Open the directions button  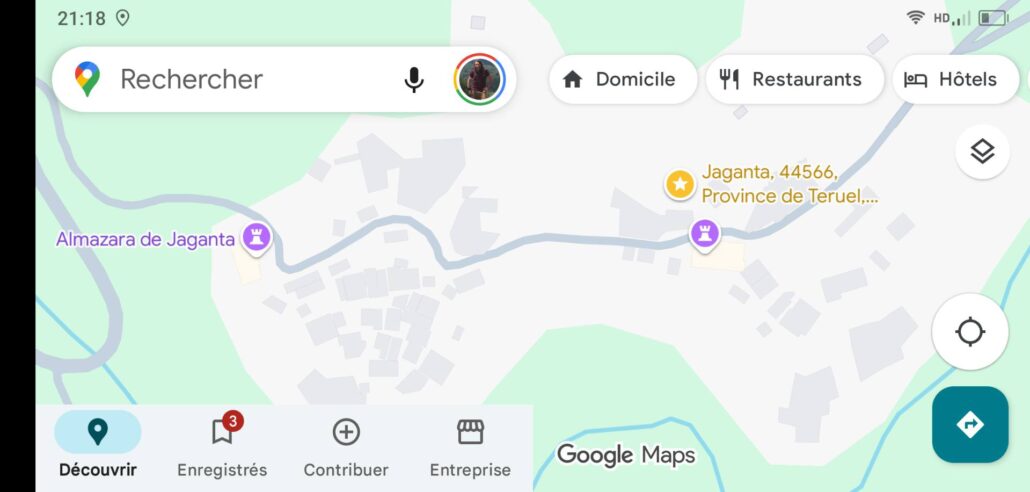970,425
